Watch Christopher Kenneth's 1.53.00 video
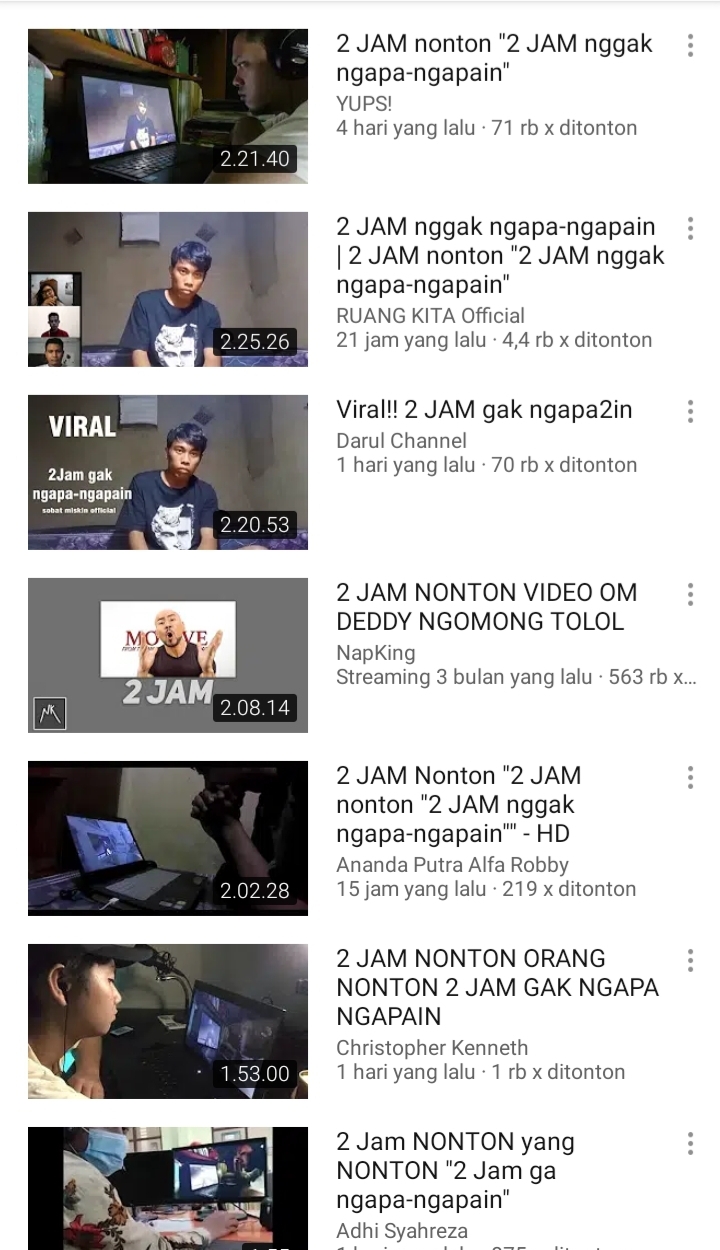The image size is (720, 1250). coord(168,1021)
